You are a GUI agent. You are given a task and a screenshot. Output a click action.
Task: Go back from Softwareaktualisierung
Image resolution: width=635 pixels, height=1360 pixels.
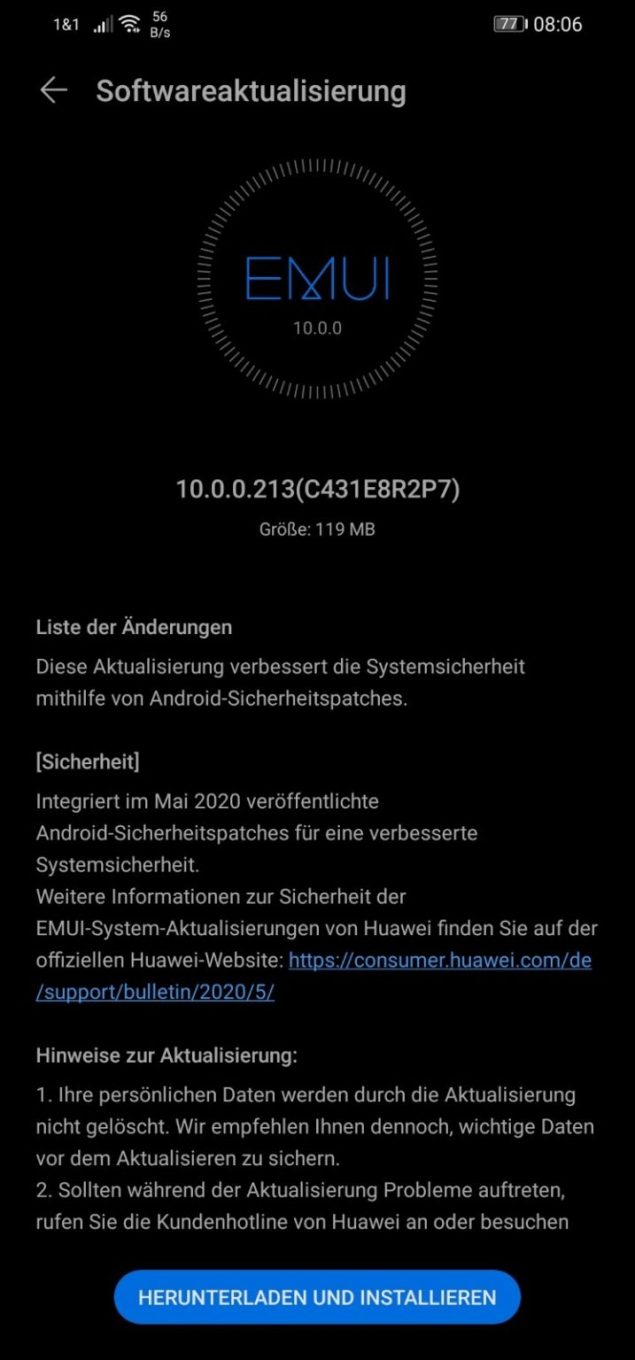coord(53,91)
